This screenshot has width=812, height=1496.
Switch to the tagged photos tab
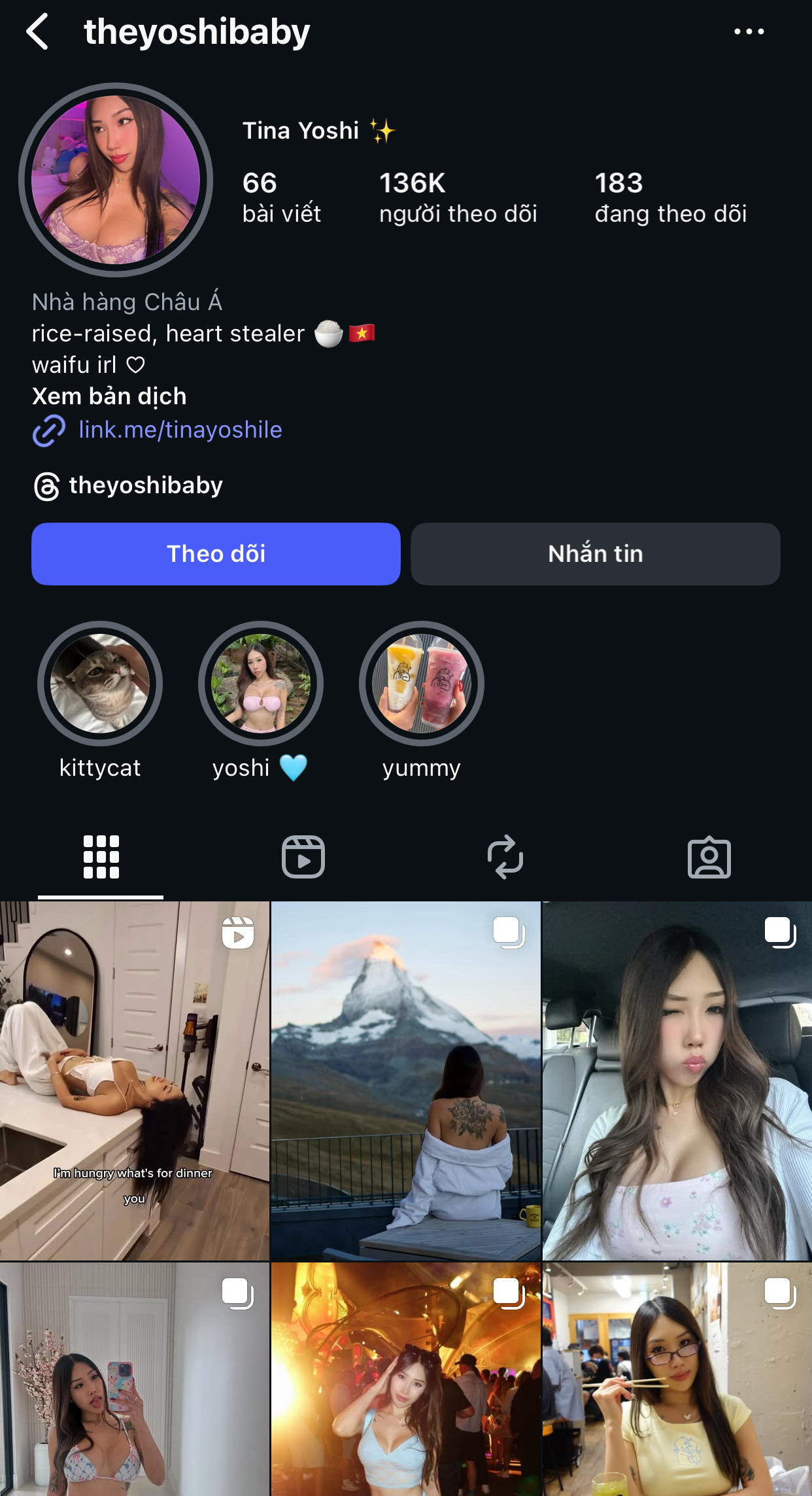pos(709,856)
